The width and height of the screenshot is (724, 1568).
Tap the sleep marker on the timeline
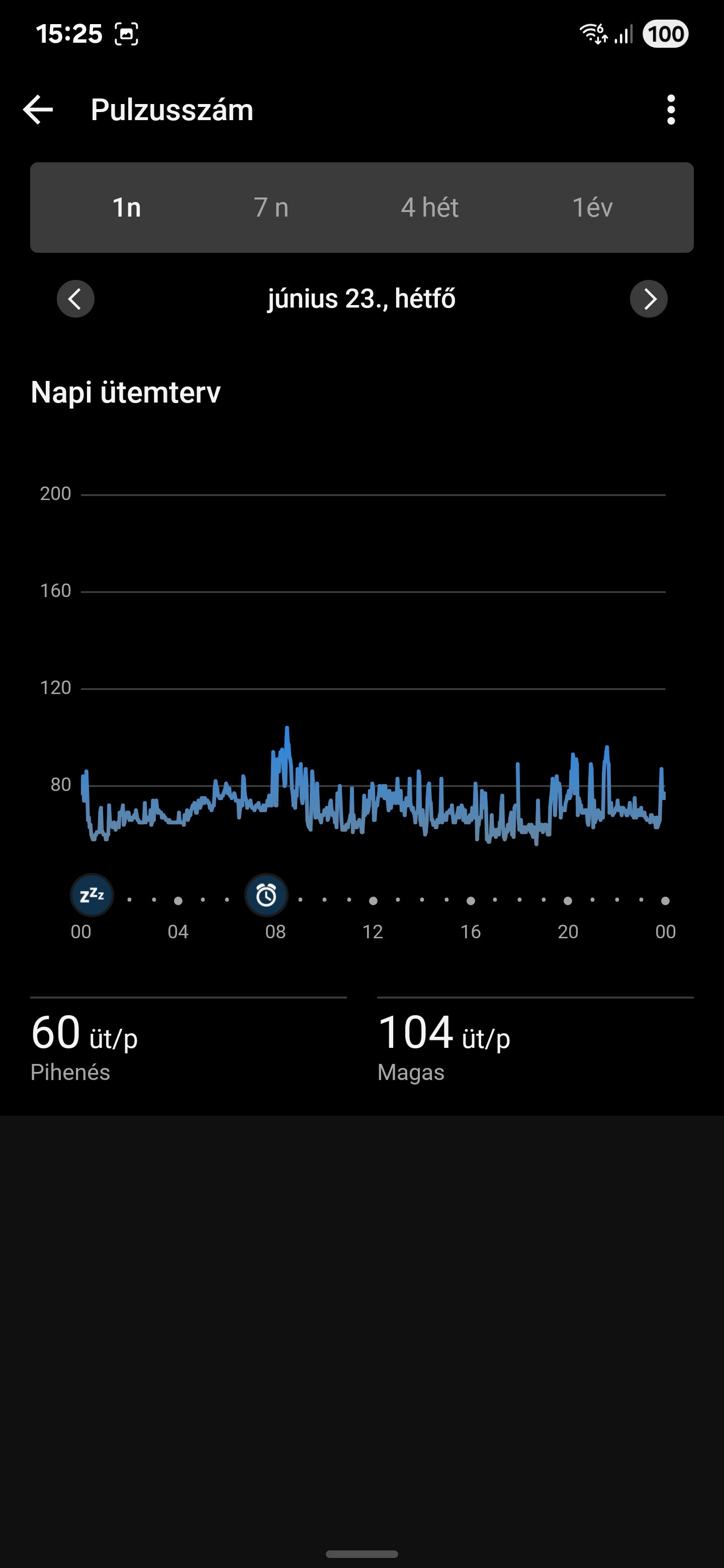click(x=92, y=896)
